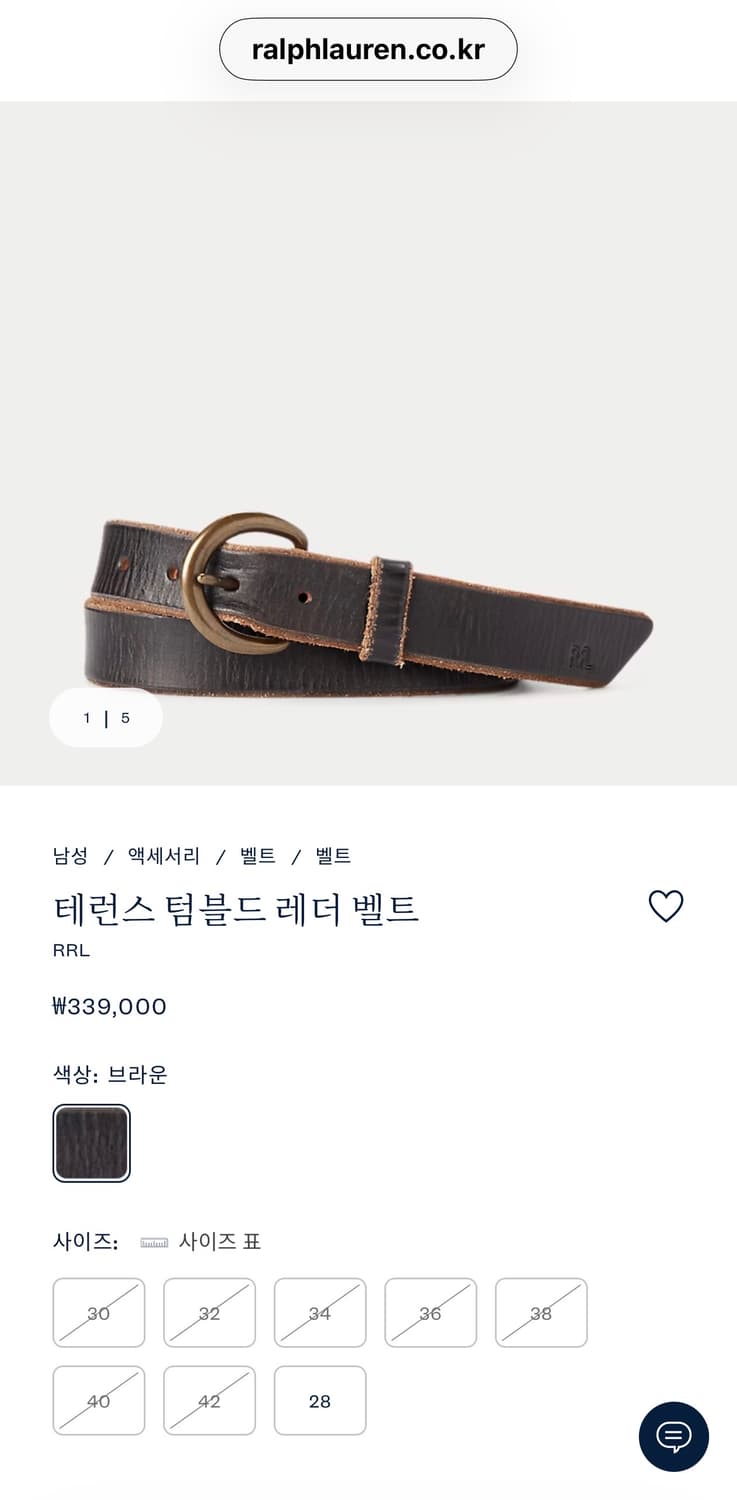The image size is (737, 1500).
Task: Open the 사이즈 표 size guide
Action: 218,1241
